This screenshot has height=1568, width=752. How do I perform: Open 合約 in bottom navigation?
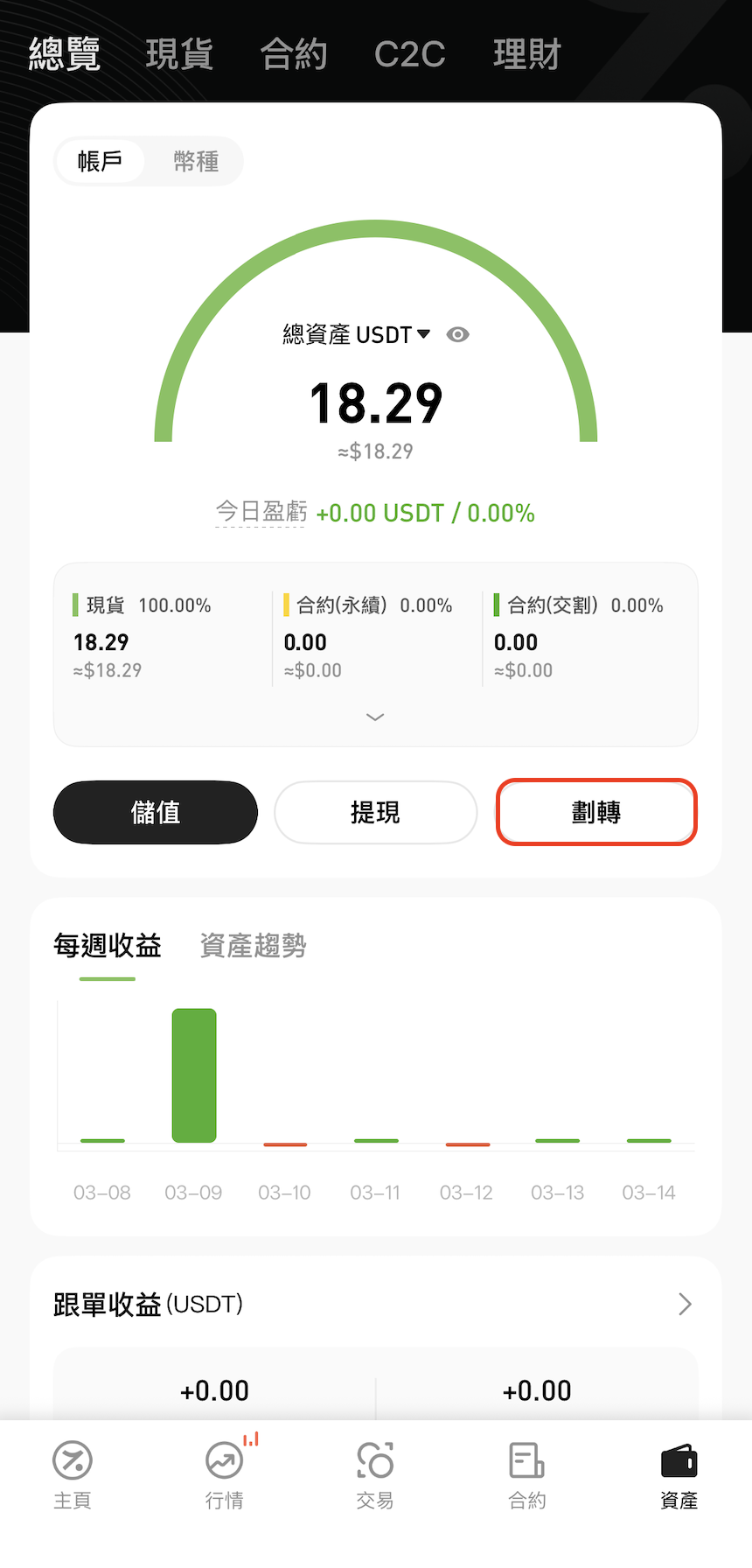[x=526, y=1475]
